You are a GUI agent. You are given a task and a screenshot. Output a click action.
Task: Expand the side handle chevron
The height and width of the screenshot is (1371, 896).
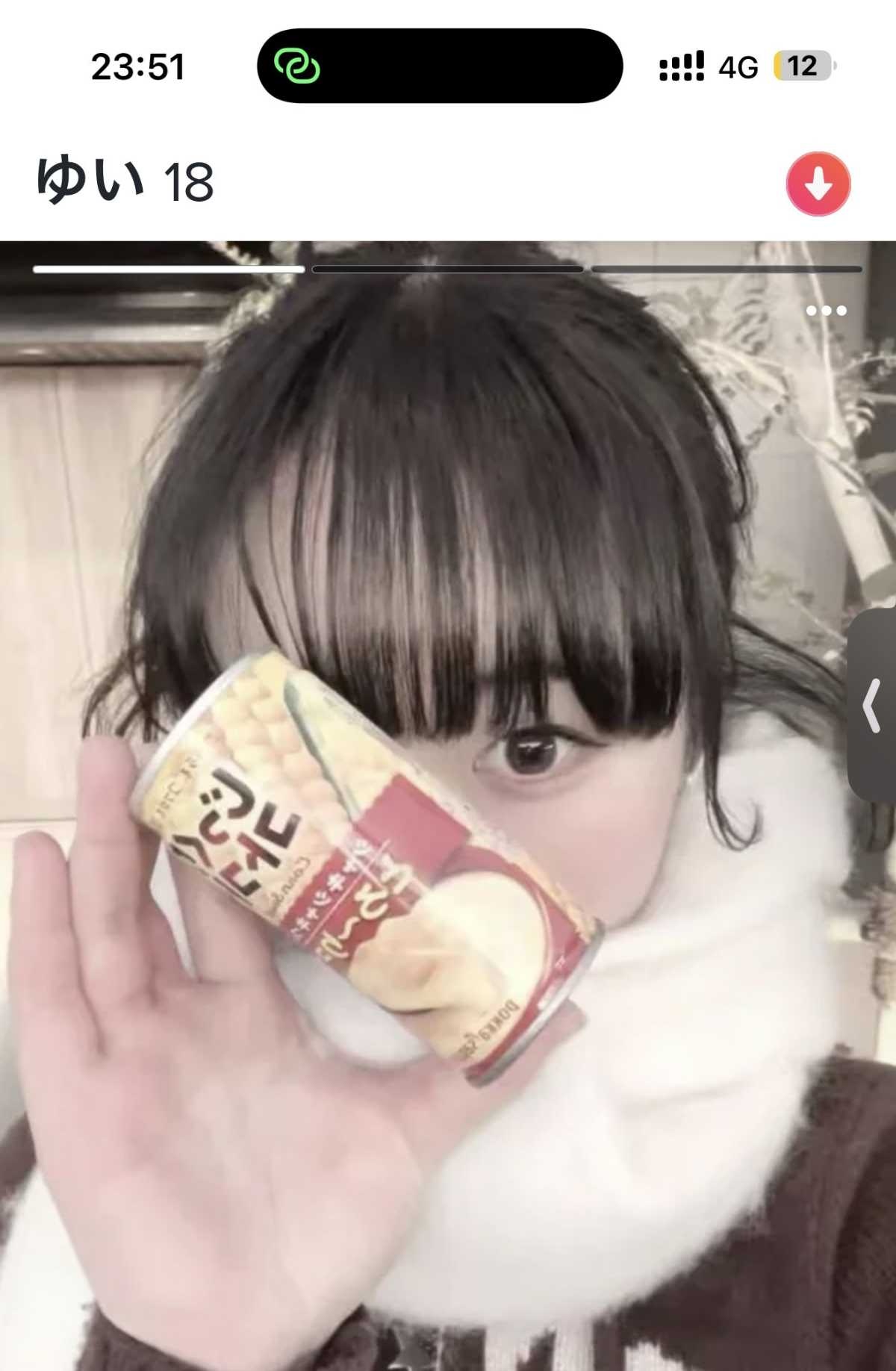tap(872, 706)
